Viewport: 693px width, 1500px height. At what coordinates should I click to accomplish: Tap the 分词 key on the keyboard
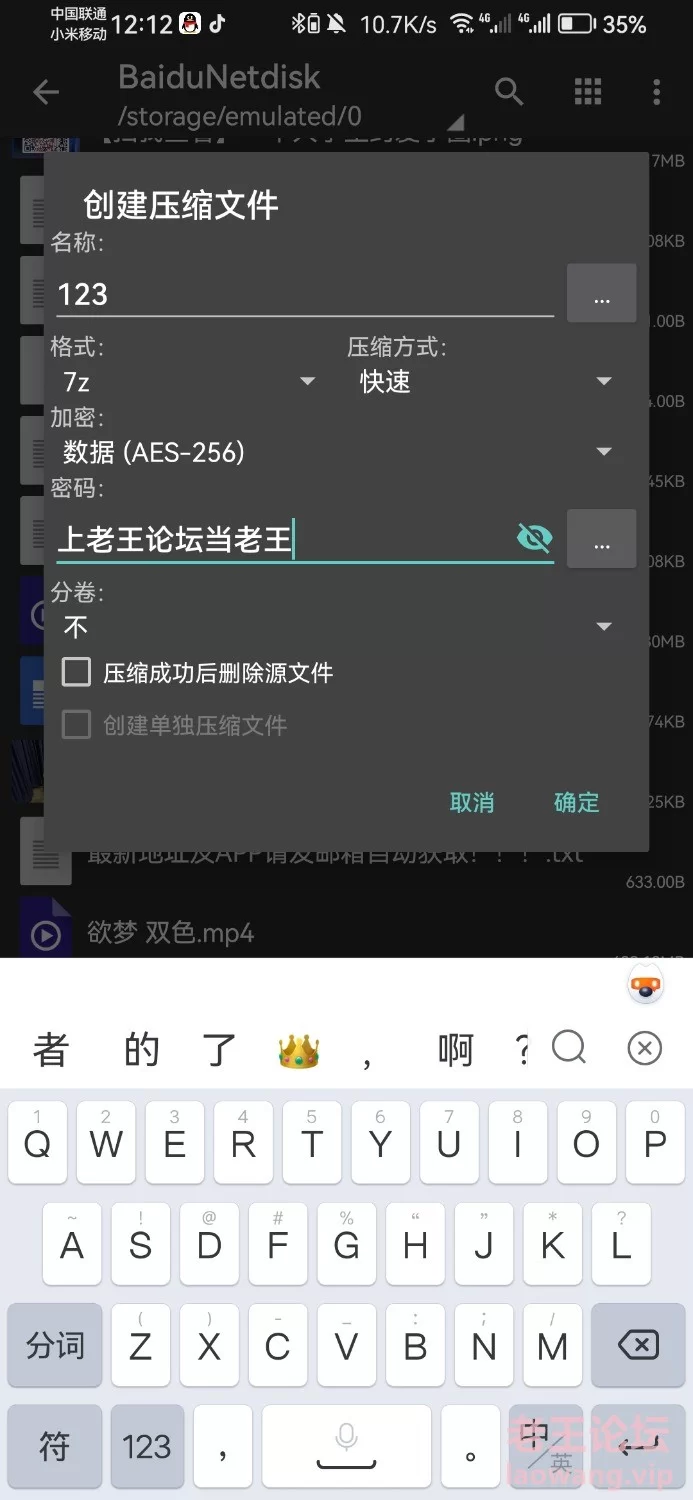[x=55, y=1346]
